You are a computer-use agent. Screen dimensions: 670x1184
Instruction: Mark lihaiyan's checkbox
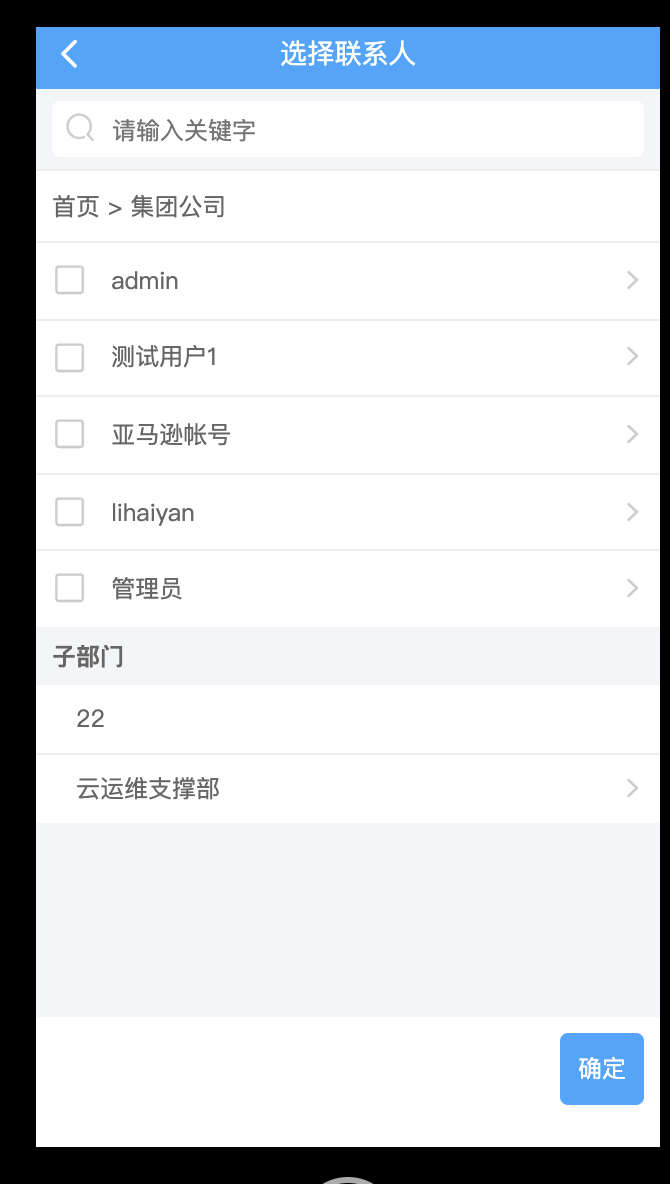pyautogui.click(x=69, y=512)
